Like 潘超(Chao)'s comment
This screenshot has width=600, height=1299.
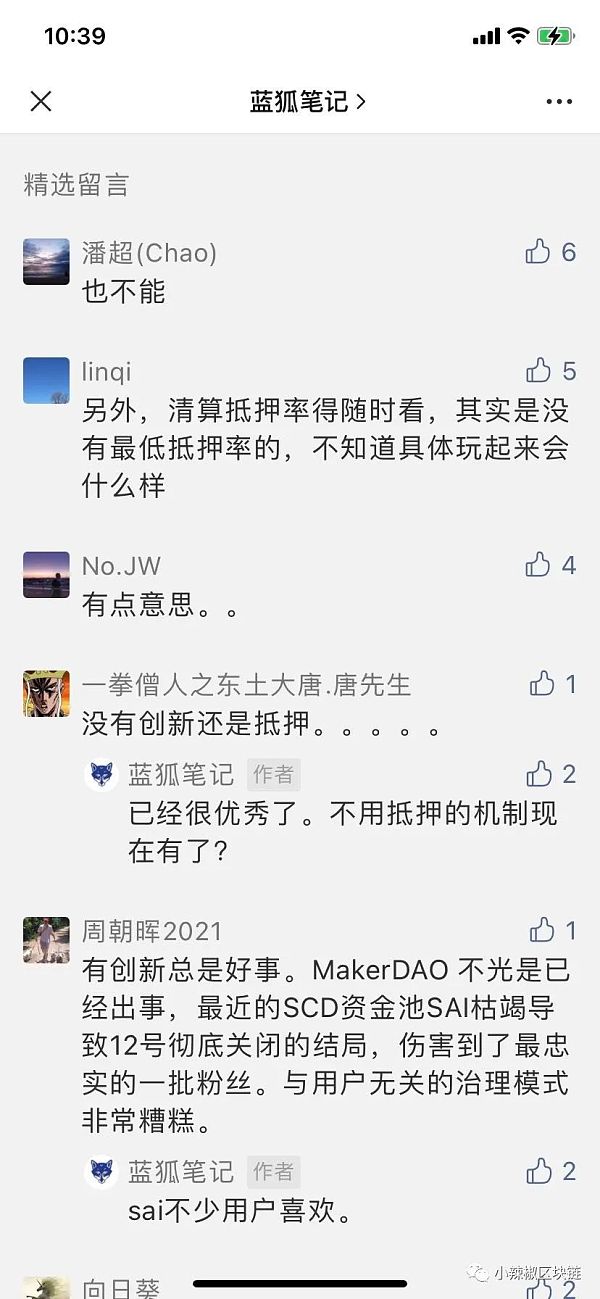(x=539, y=252)
